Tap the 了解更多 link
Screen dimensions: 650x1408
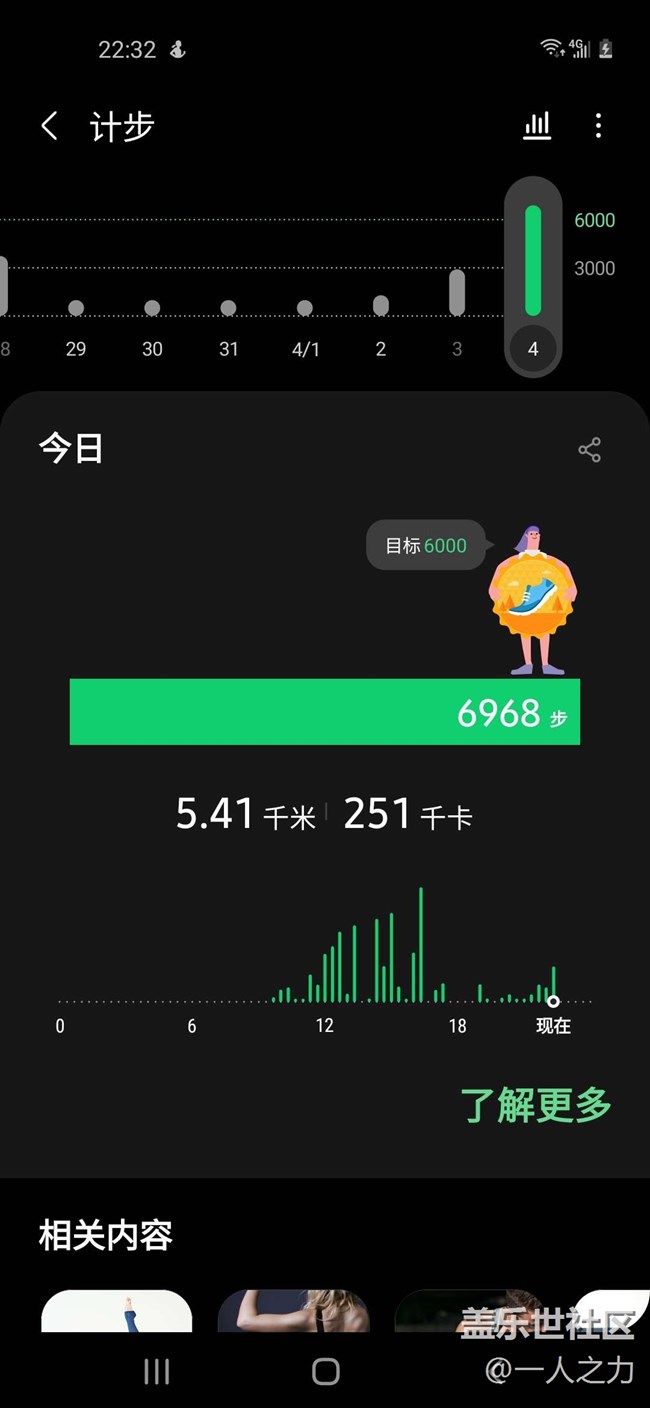pyautogui.click(x=535, y=1105)
